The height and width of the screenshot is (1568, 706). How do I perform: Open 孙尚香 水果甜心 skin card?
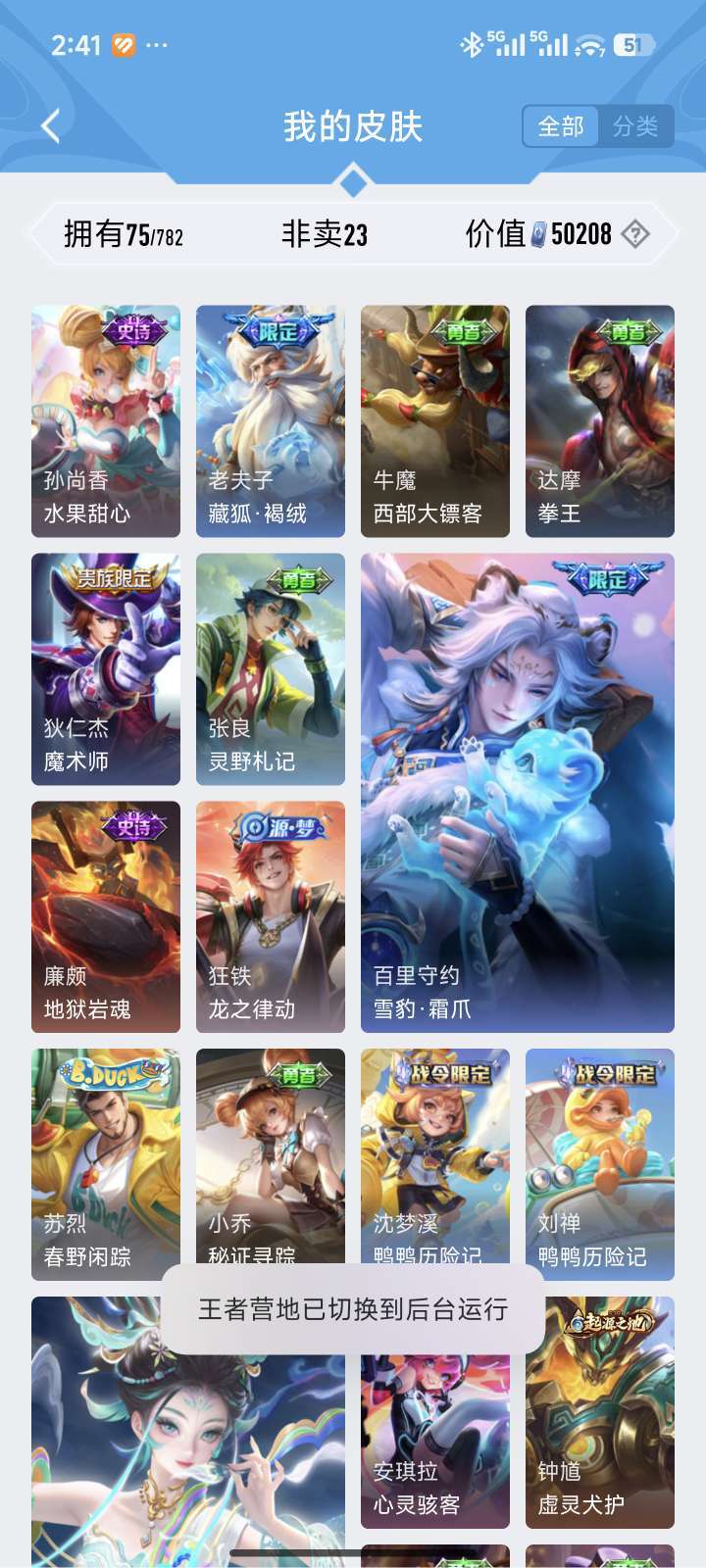[106, 420]
